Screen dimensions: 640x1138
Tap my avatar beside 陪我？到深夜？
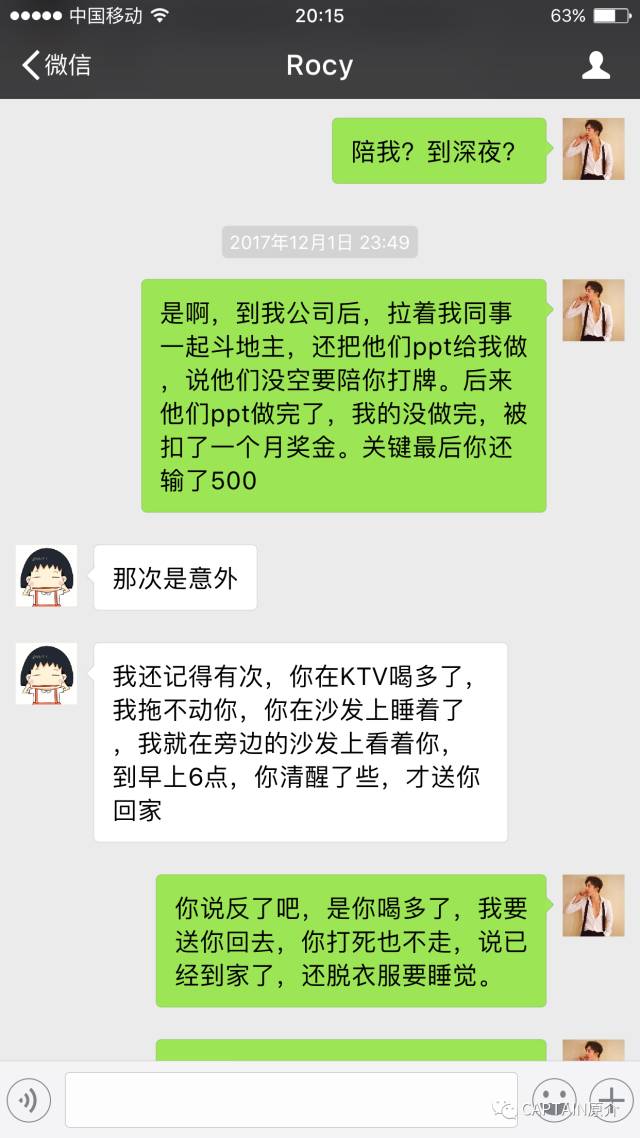click(593, 149)
